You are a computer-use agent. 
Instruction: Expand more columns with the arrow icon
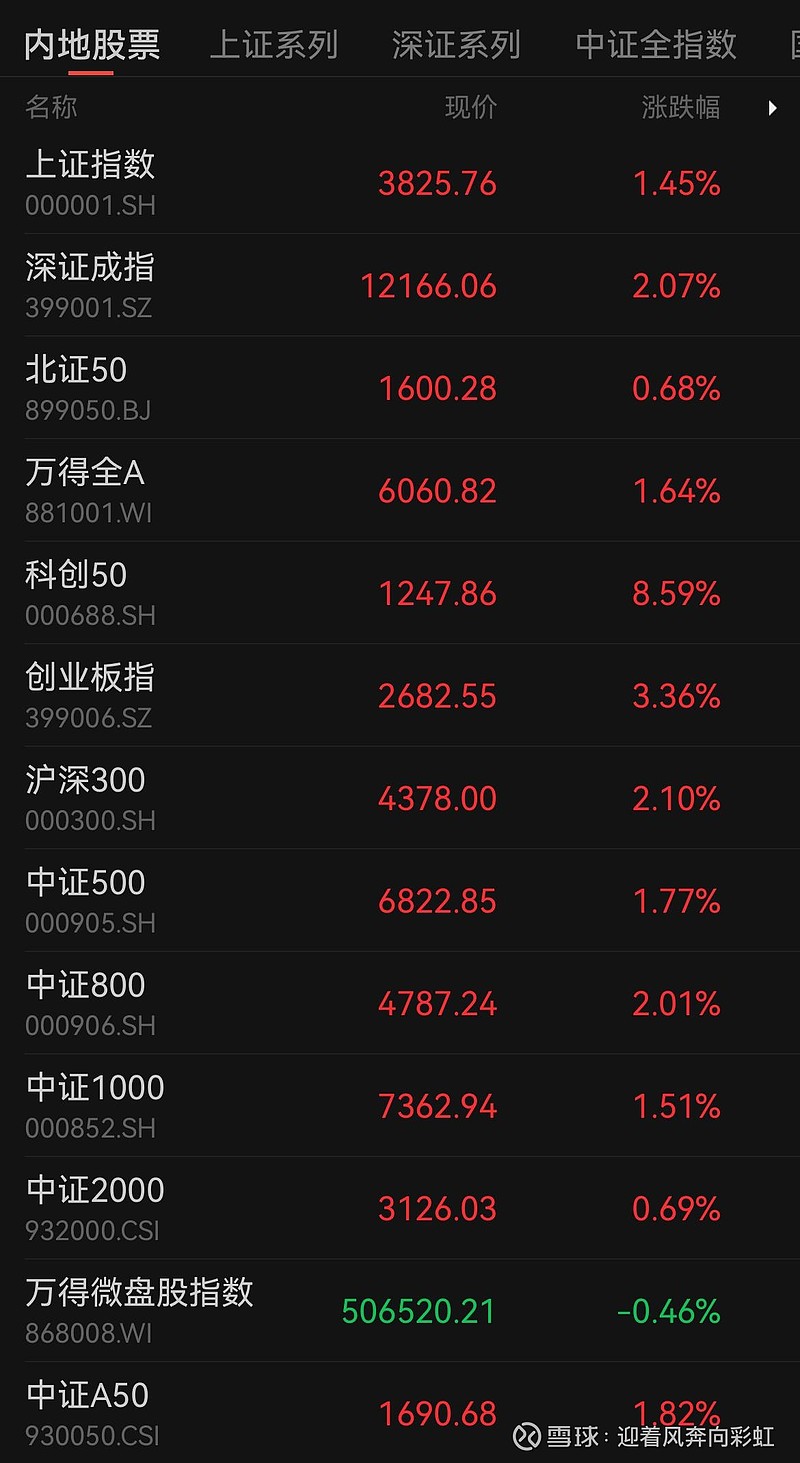772,108
